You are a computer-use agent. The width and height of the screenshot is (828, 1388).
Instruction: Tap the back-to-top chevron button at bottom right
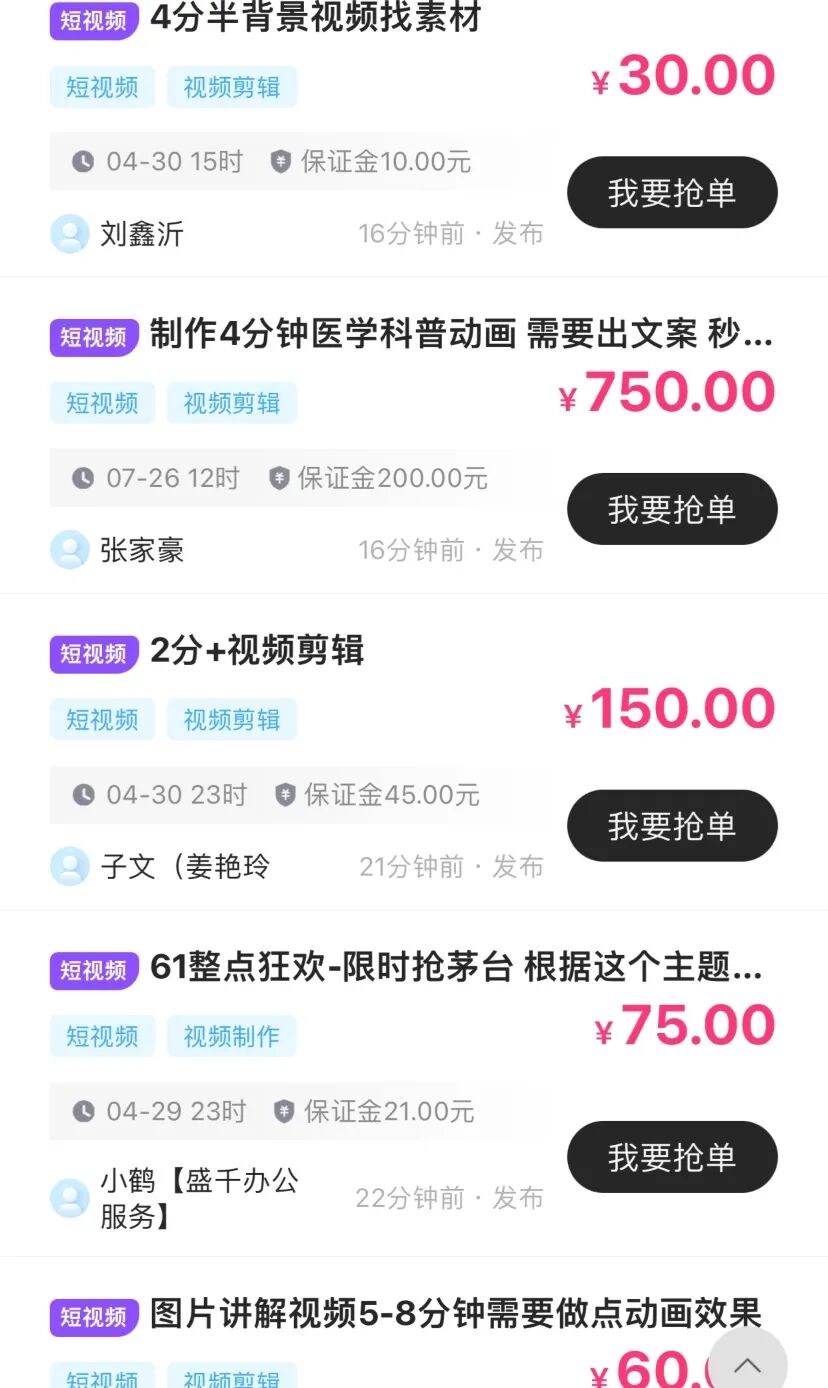click(747, 1364)
